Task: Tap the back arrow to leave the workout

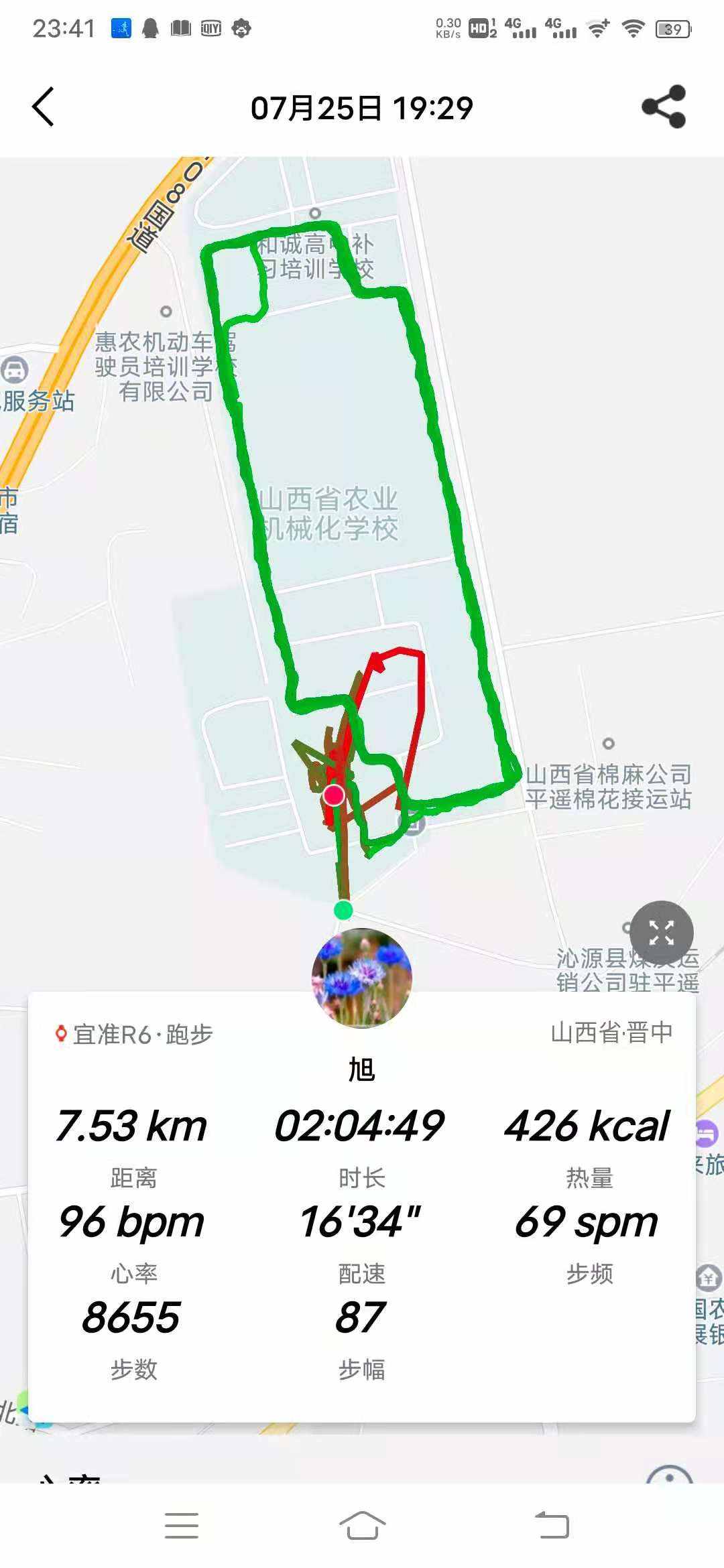Action: pyautogui.click(x=42, y=107)
